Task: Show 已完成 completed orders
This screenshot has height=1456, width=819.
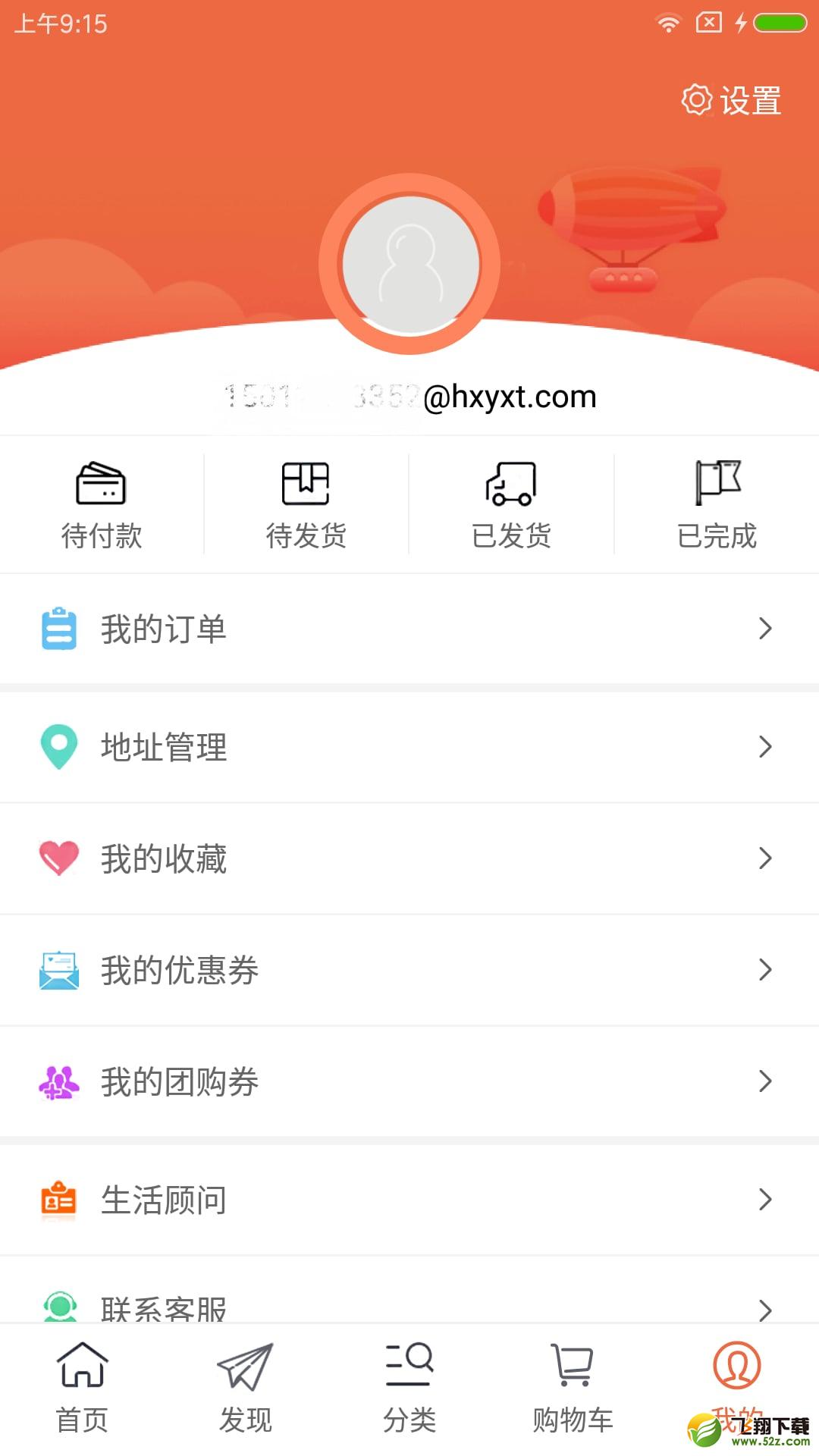Action: coord(717,504)
